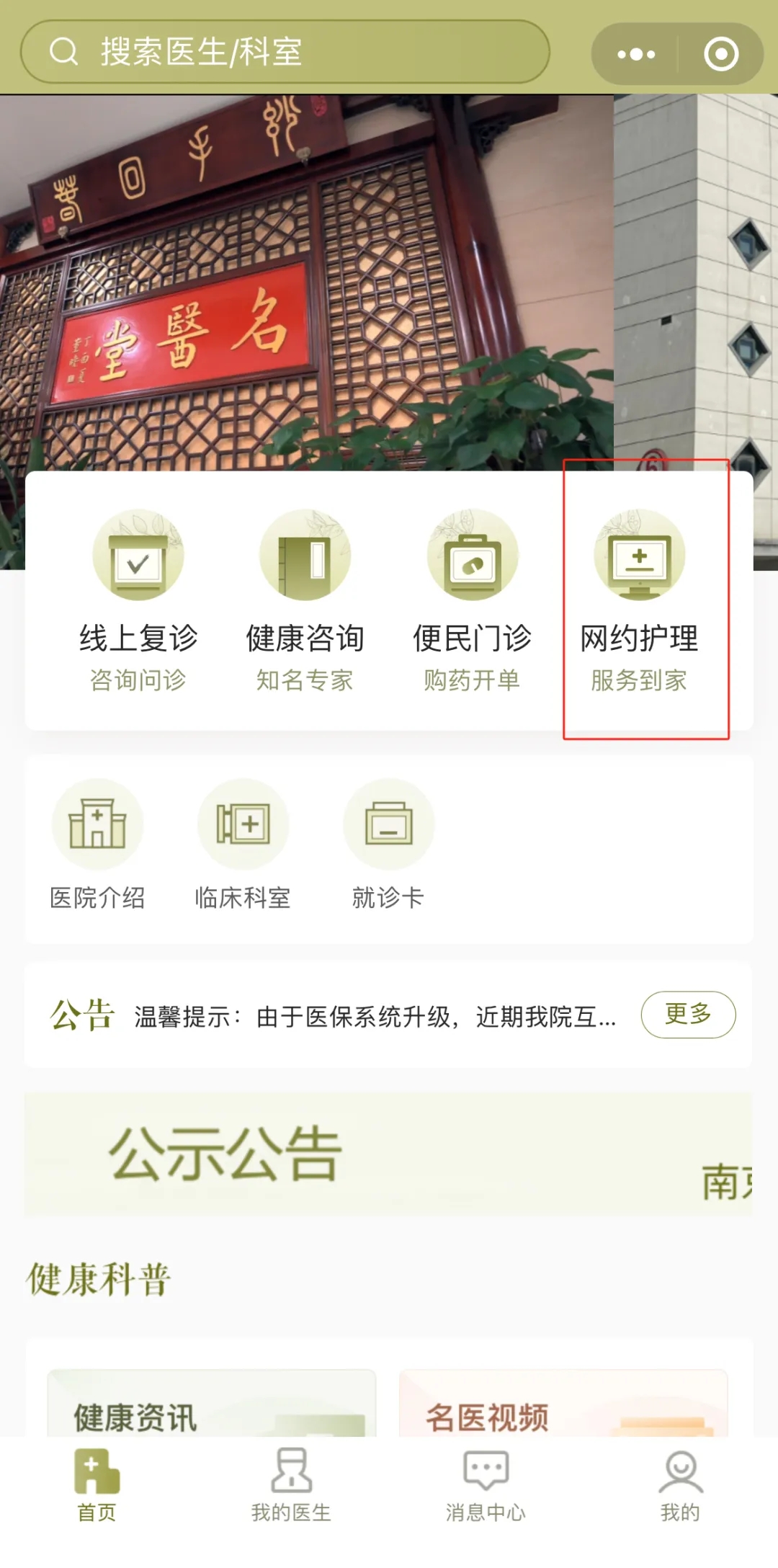778x1568 pixels.
Task: Switch to the 首页 tab
Action: [97, 1485]
